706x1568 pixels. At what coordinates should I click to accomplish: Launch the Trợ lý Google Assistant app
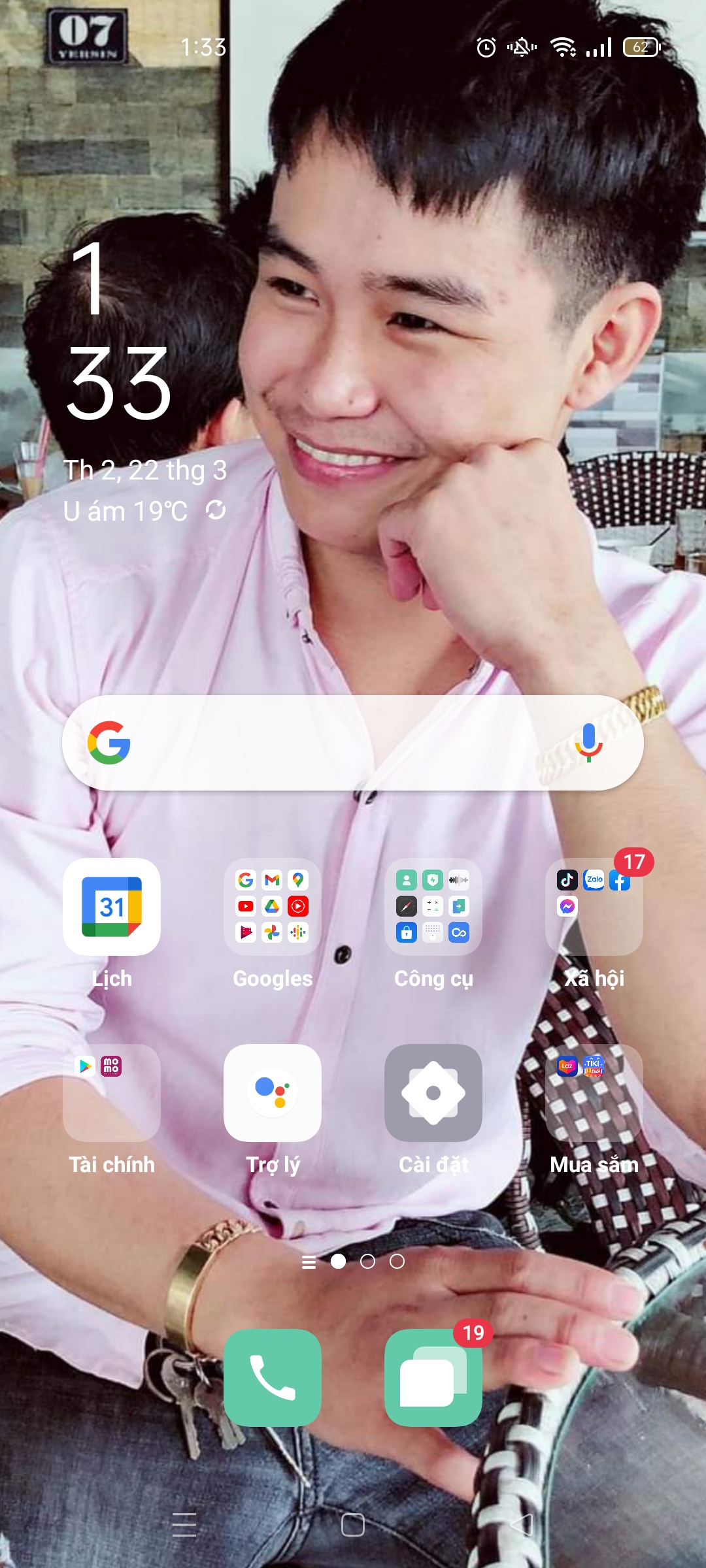click(273, 1093)
